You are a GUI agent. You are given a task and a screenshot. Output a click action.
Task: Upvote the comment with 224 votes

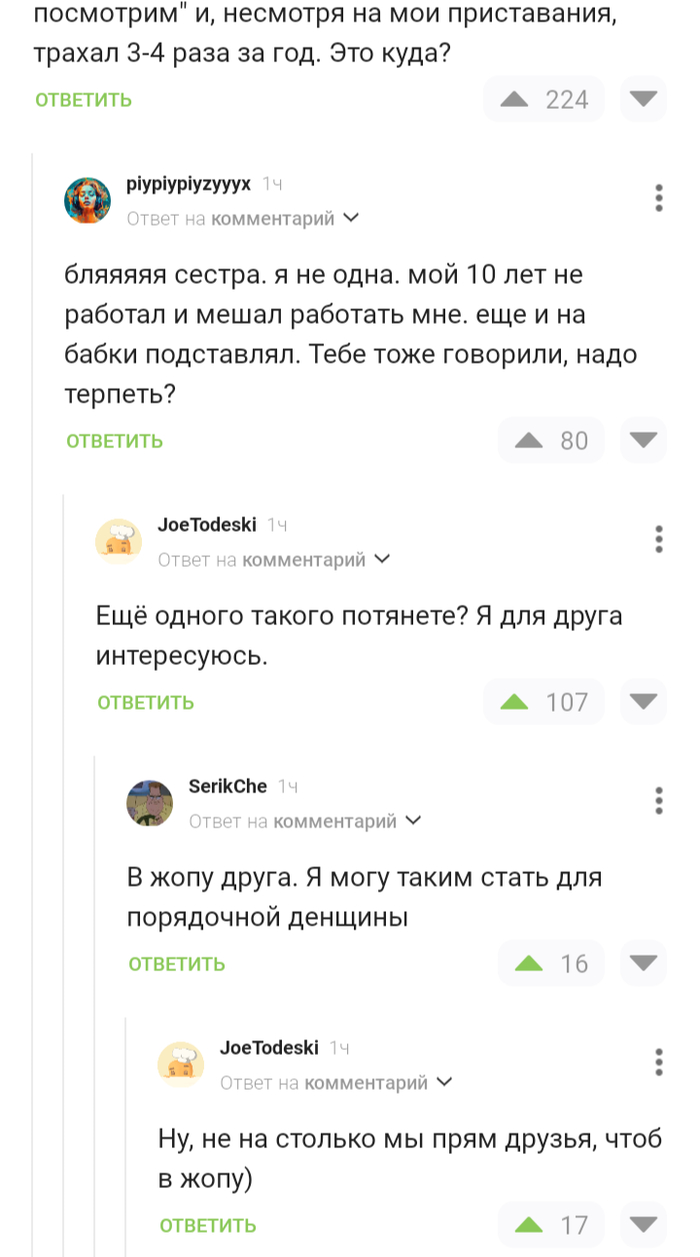514,99
